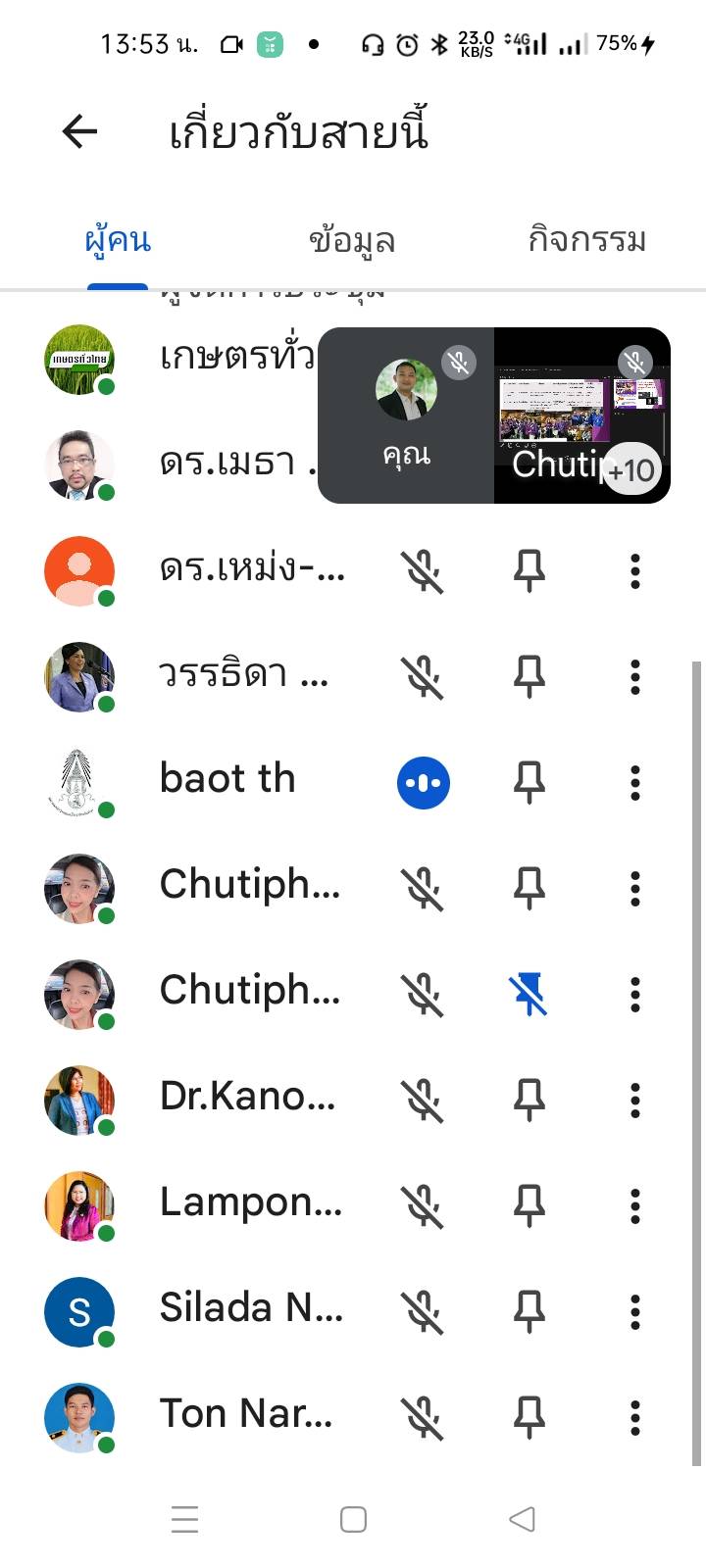Open more options for Ton Nar
The height and width of the screenshot is (1568, 706).
[x=635, y=1417]
